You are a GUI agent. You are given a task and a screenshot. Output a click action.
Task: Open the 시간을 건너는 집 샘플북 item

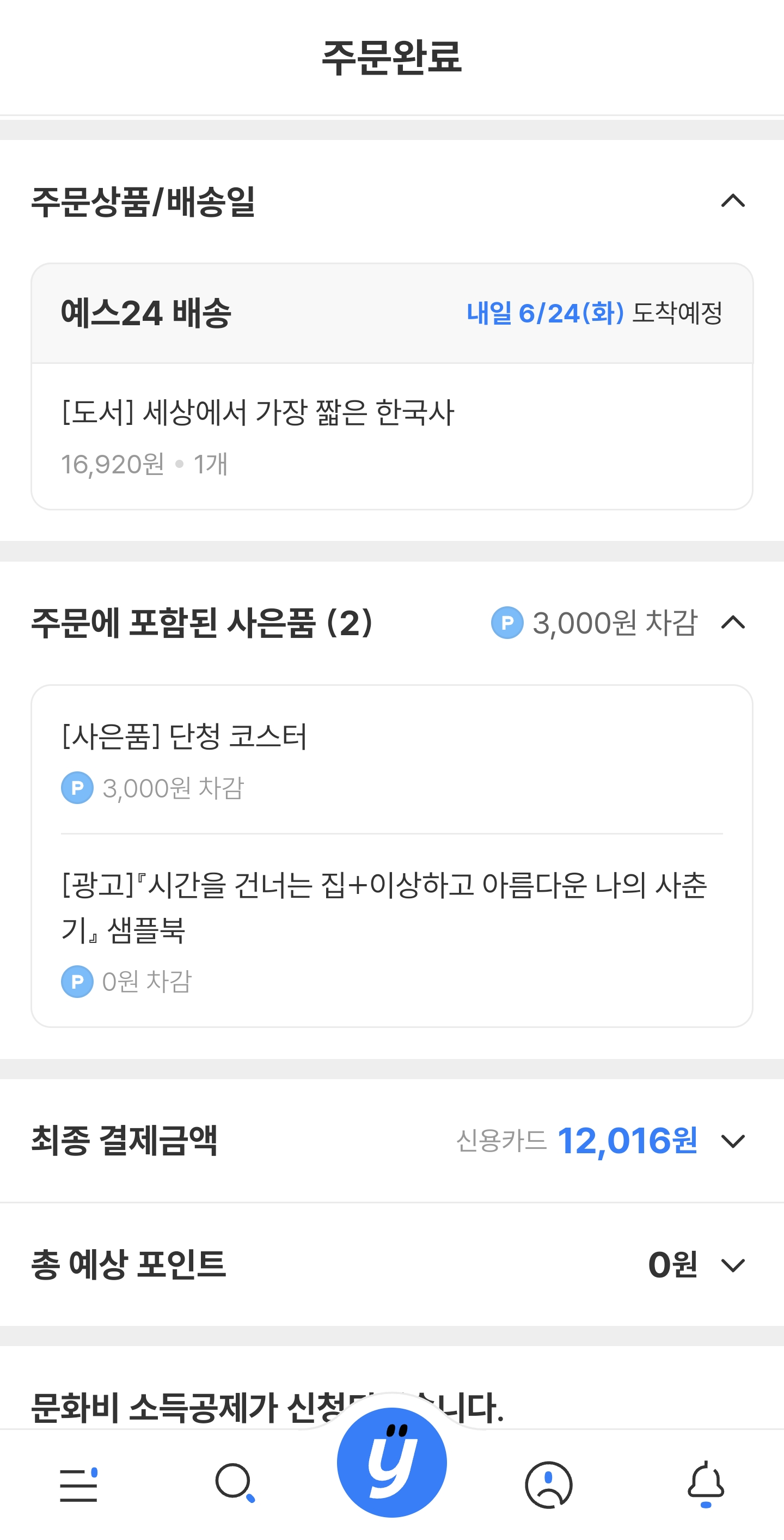pos(384,907)
